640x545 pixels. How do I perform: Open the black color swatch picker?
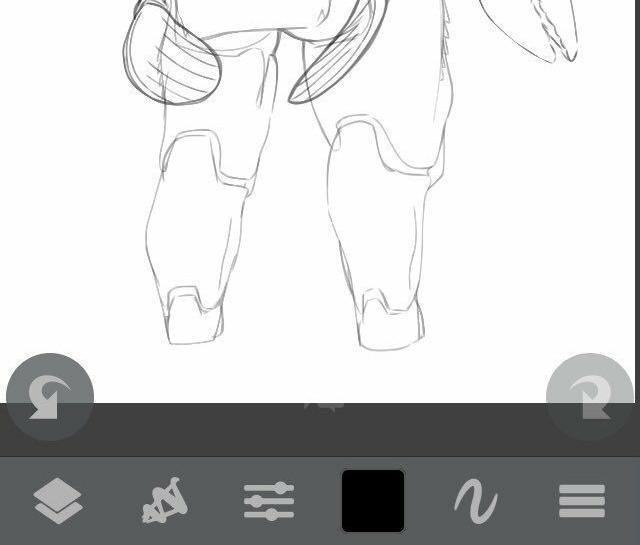[373, 501]
